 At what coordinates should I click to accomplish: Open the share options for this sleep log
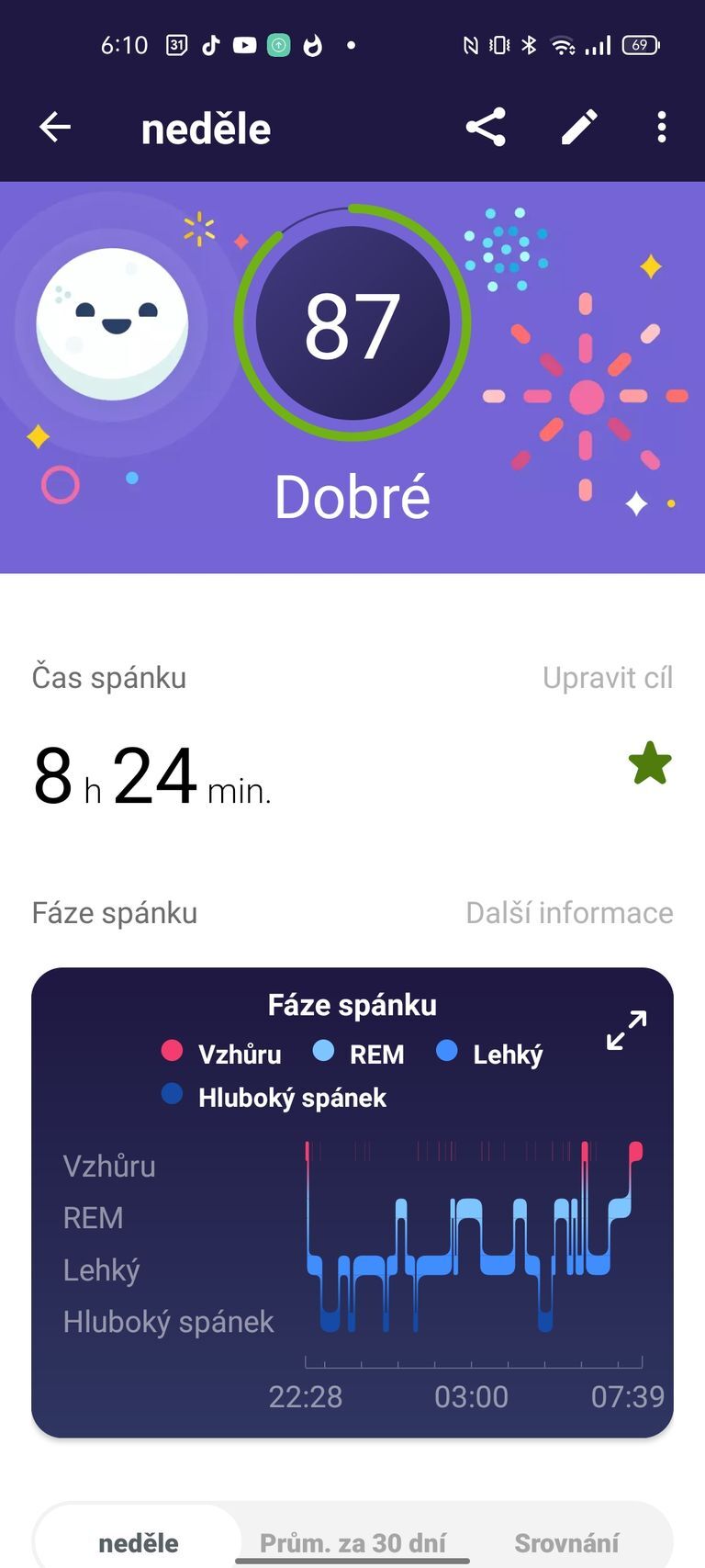coord(485,128)
